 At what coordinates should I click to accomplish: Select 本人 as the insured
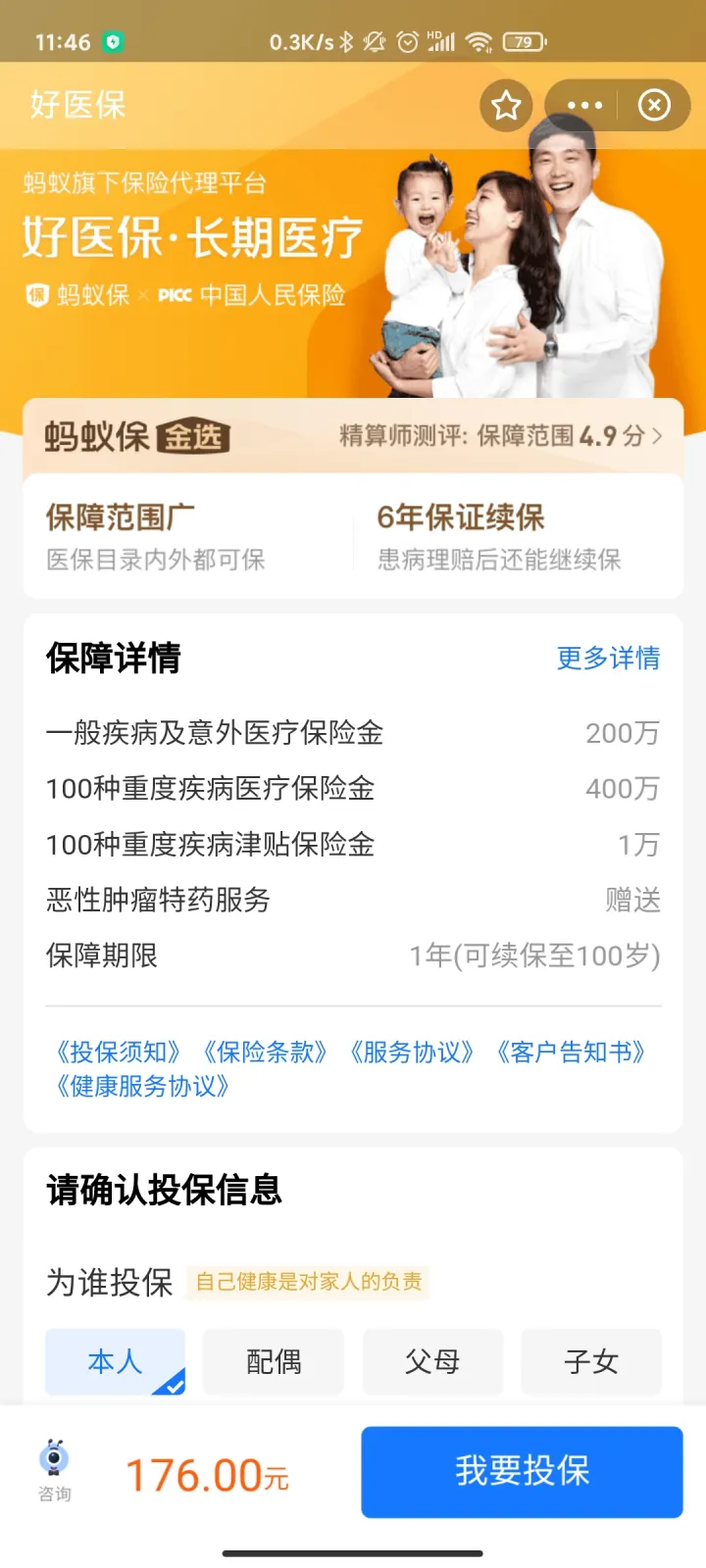click(x=115, y=1361)
